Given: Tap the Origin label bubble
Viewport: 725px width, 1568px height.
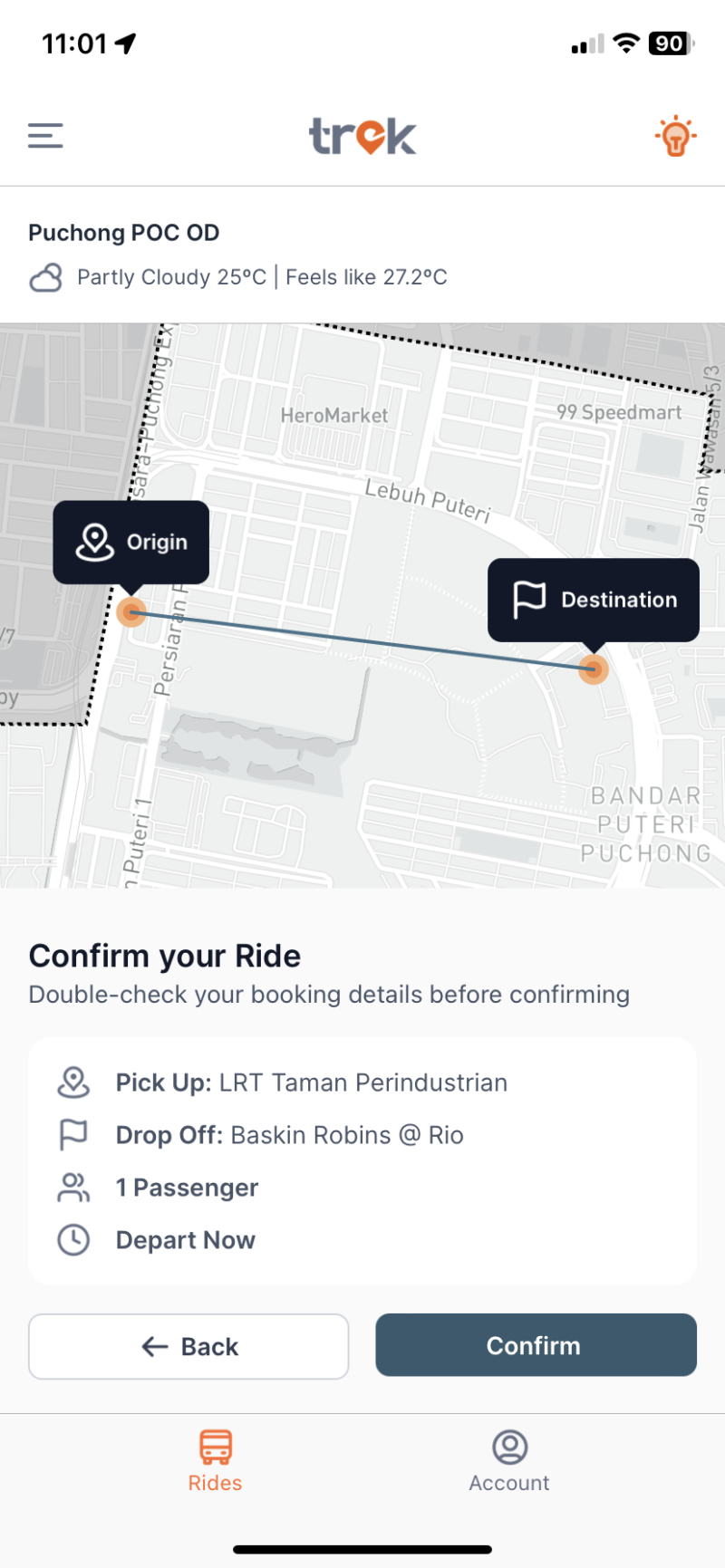Looking at the screenshot, I should click(130, 542).
